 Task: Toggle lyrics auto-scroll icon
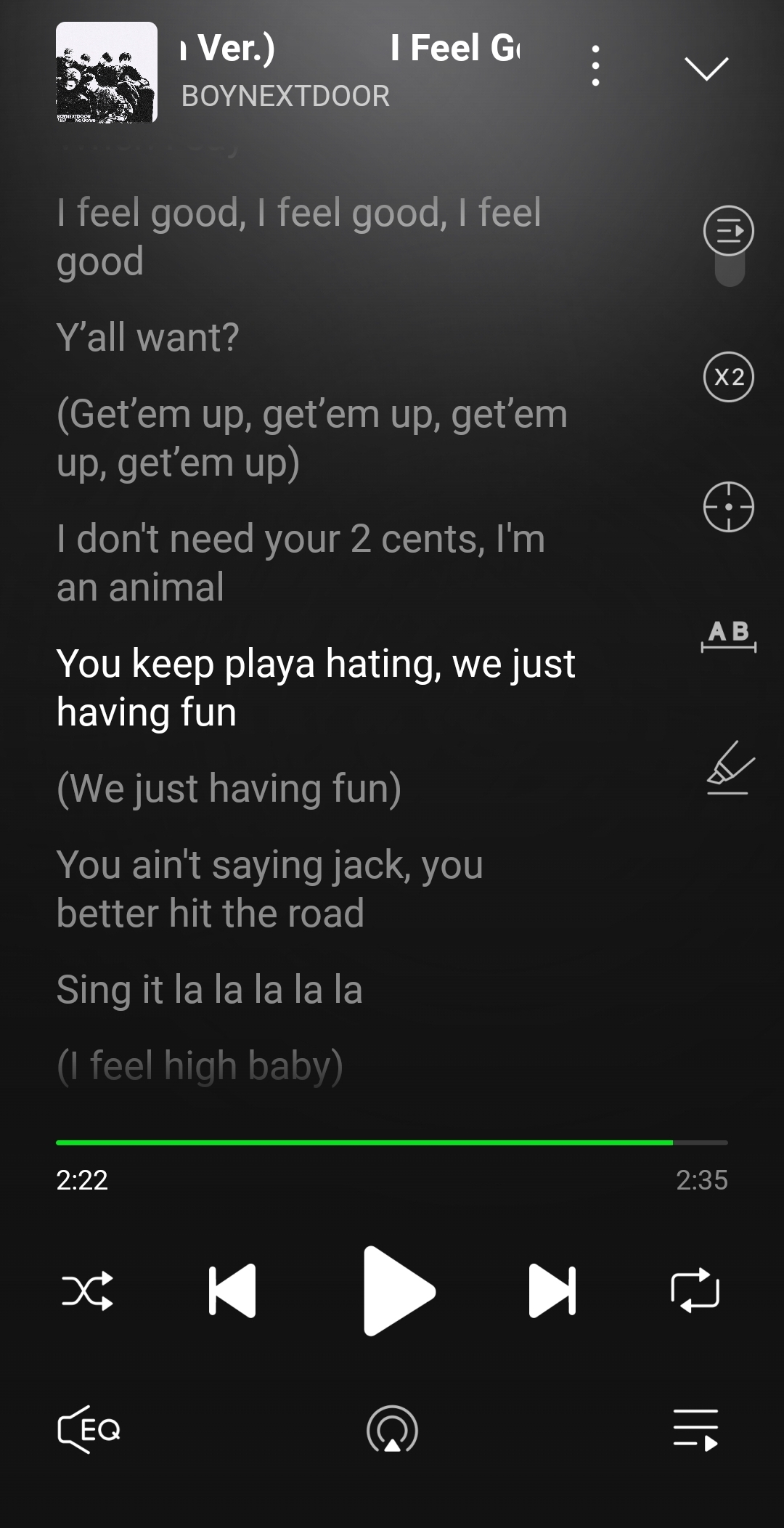(729, 231)
